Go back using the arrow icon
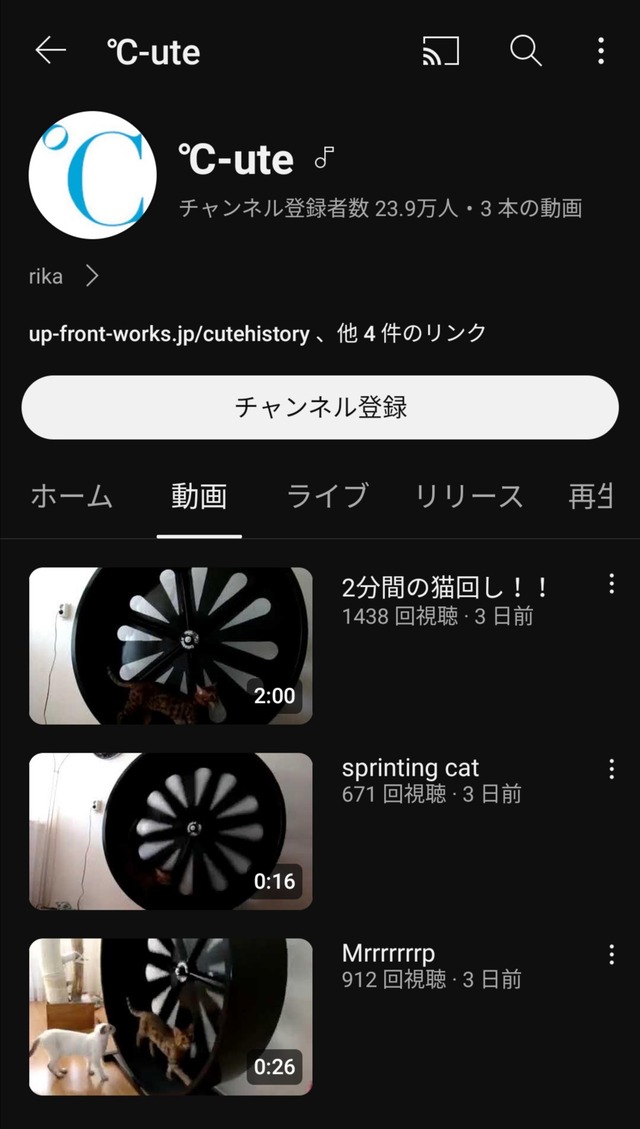 coord(50,51)
